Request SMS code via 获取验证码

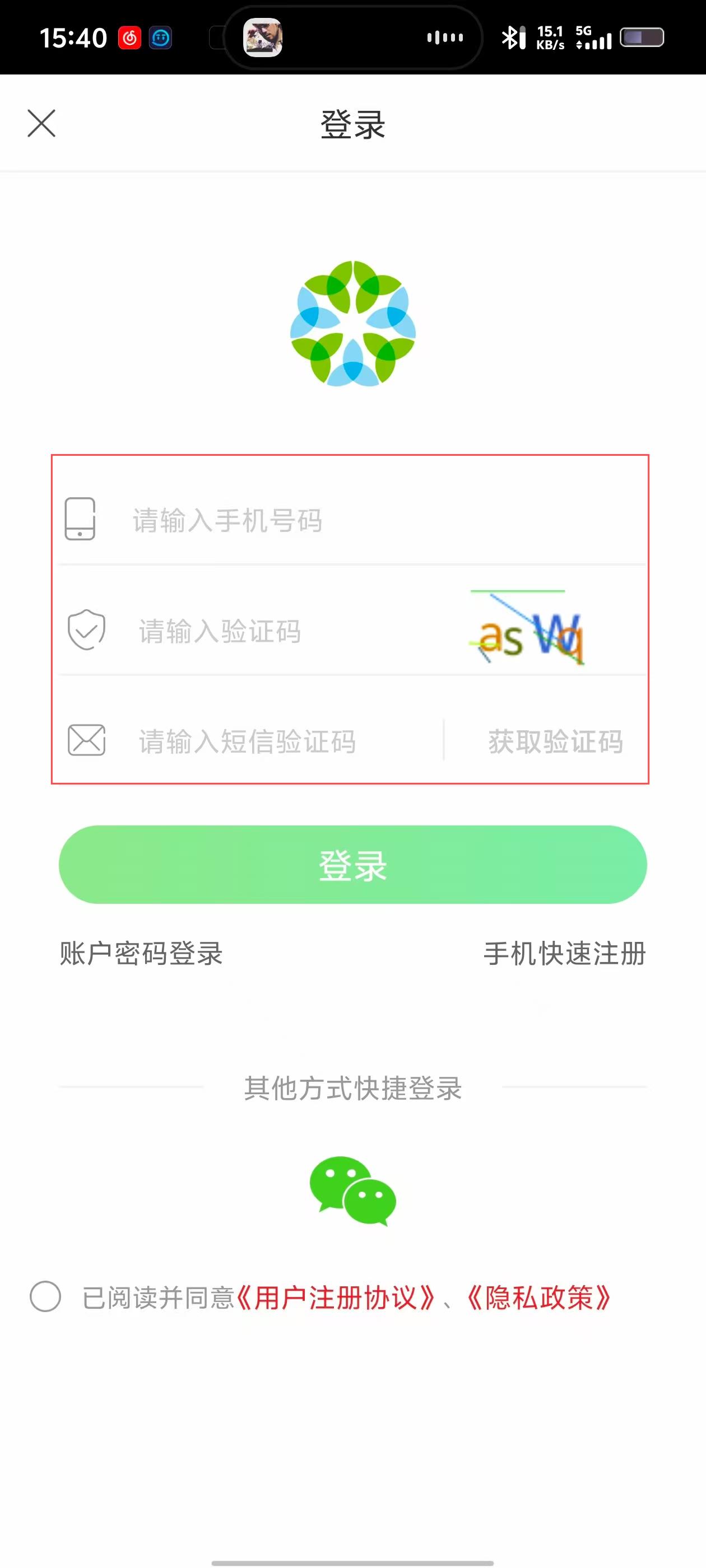click(x=555, y=741)
